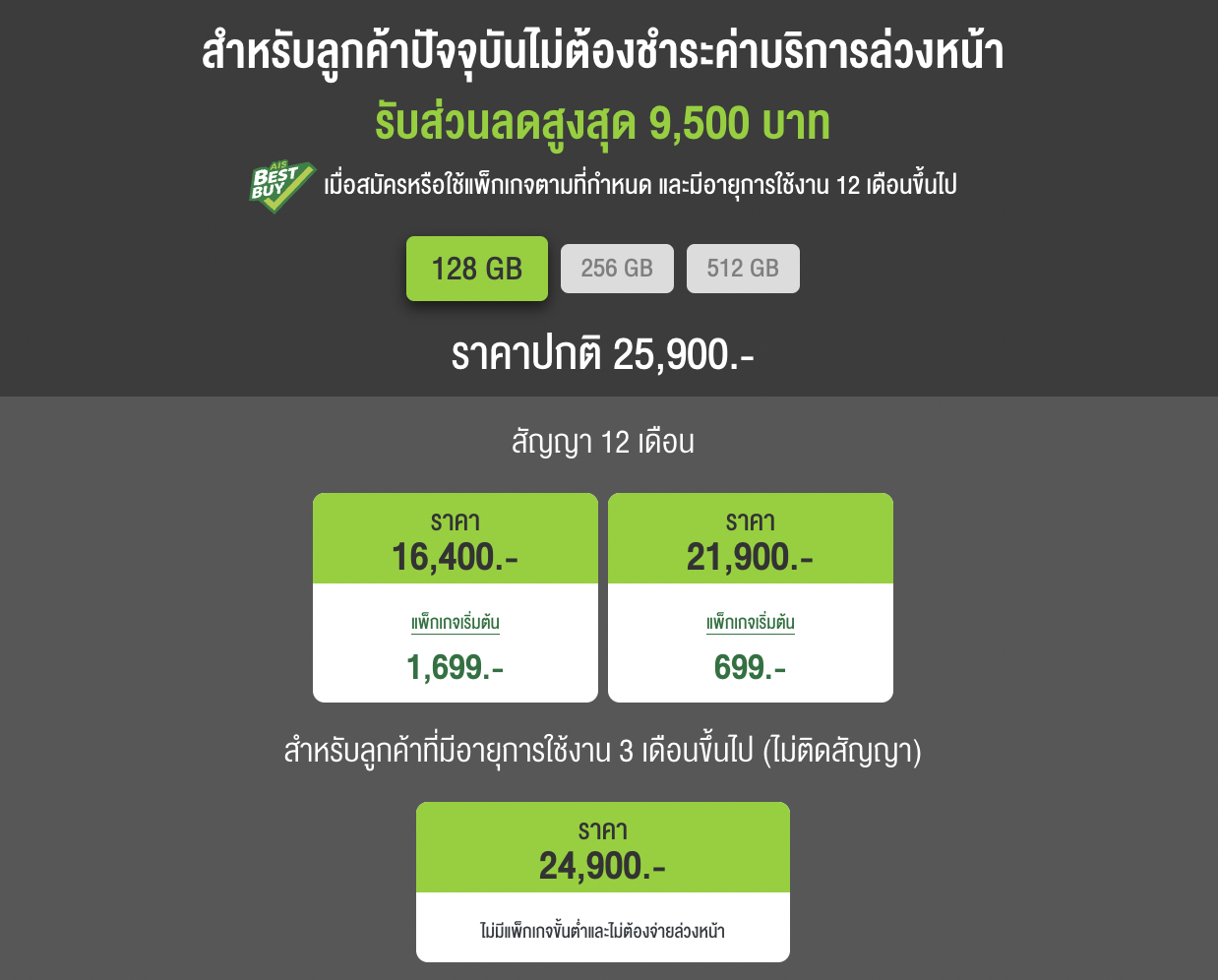Choose the 512 GB storage option
The width and height of the screenshot is (1218, 980).
743,269
